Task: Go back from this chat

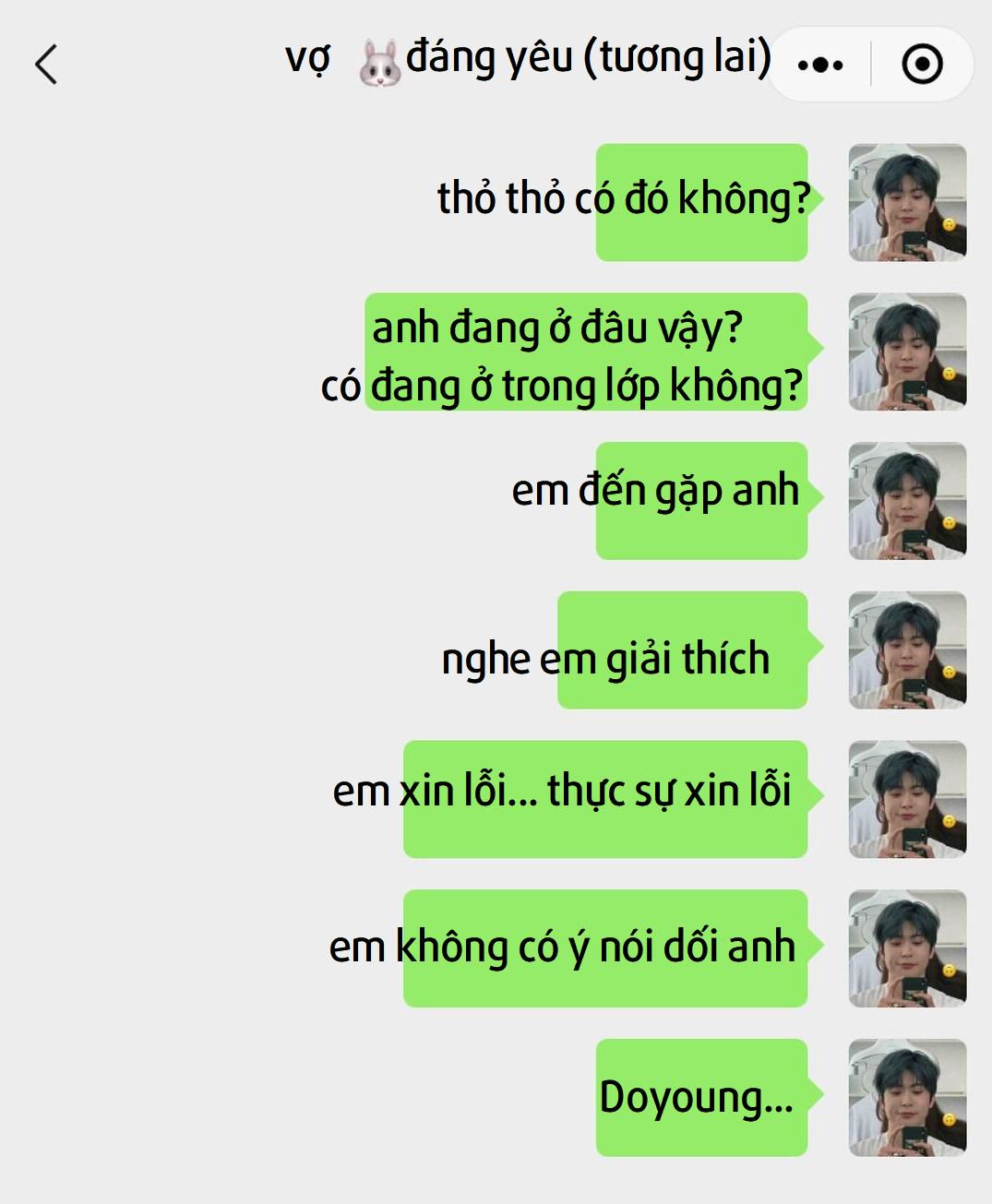Action: tap(46, 65)
